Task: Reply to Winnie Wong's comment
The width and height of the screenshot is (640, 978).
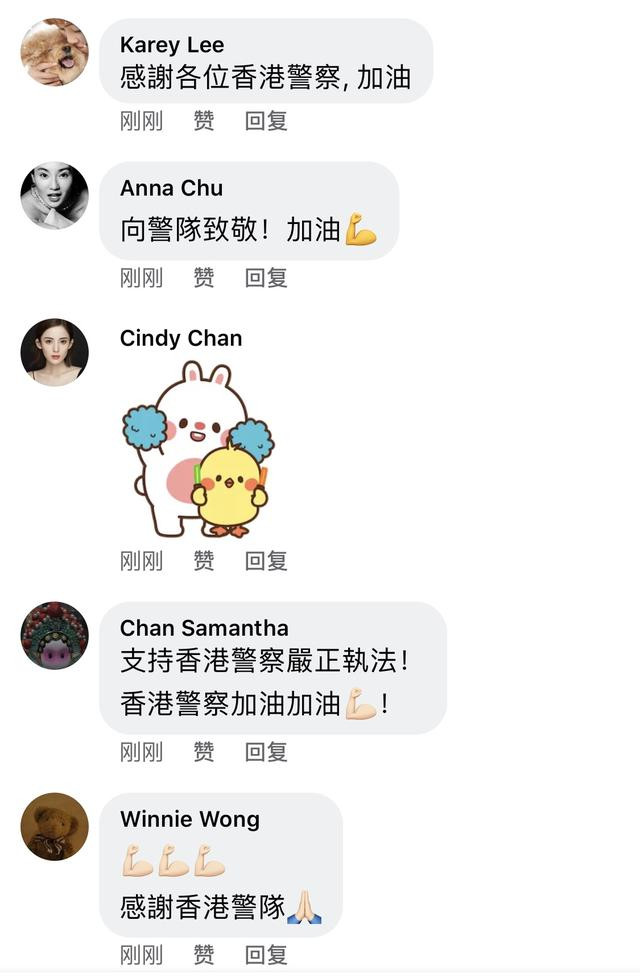Action: point(266,954)
